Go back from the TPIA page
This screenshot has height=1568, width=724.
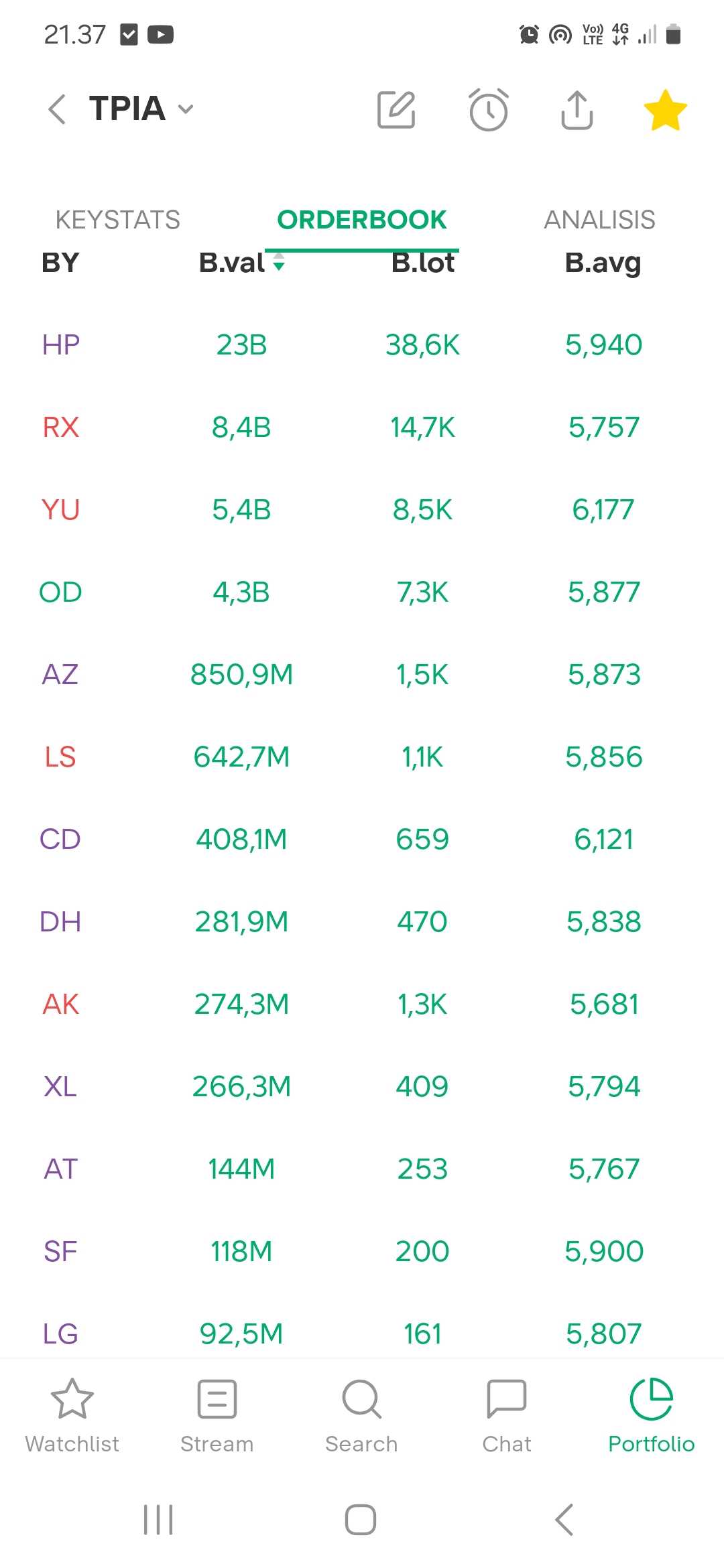click(58, 109)
